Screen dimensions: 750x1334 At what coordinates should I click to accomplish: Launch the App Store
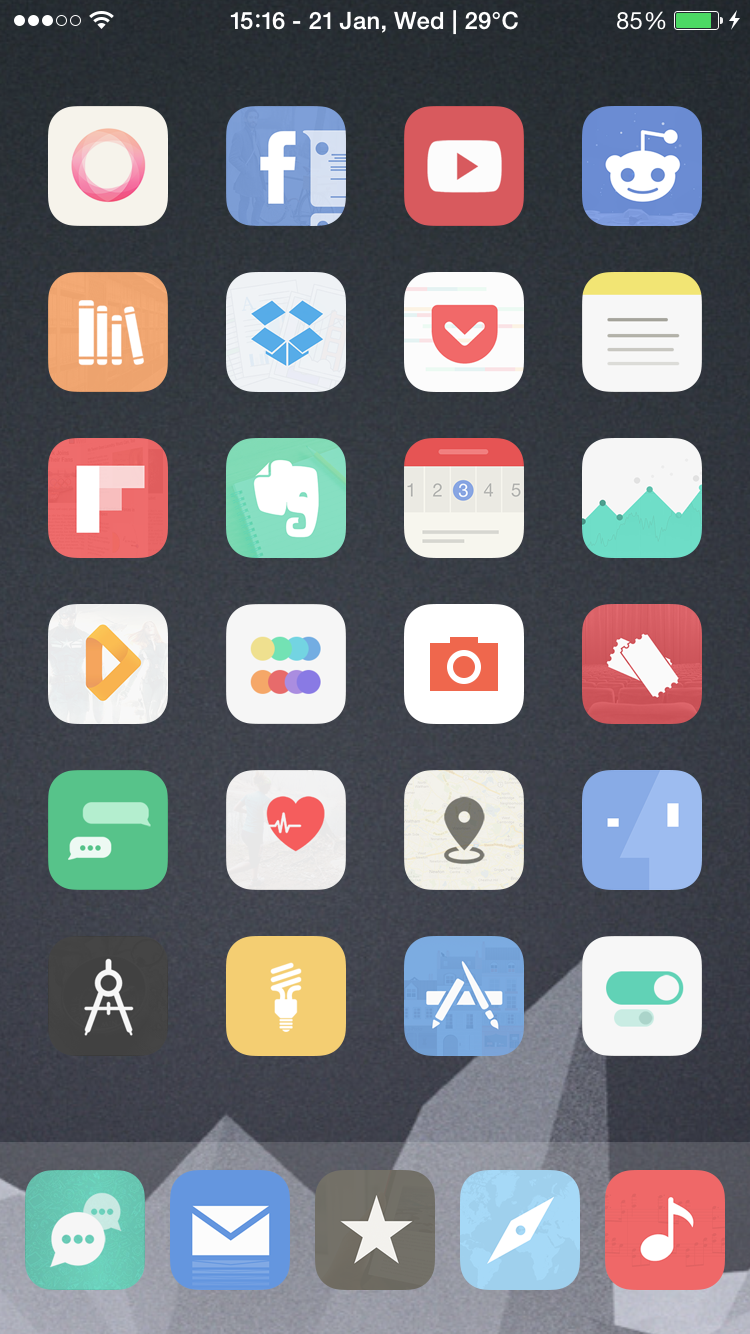click(464, 996)
